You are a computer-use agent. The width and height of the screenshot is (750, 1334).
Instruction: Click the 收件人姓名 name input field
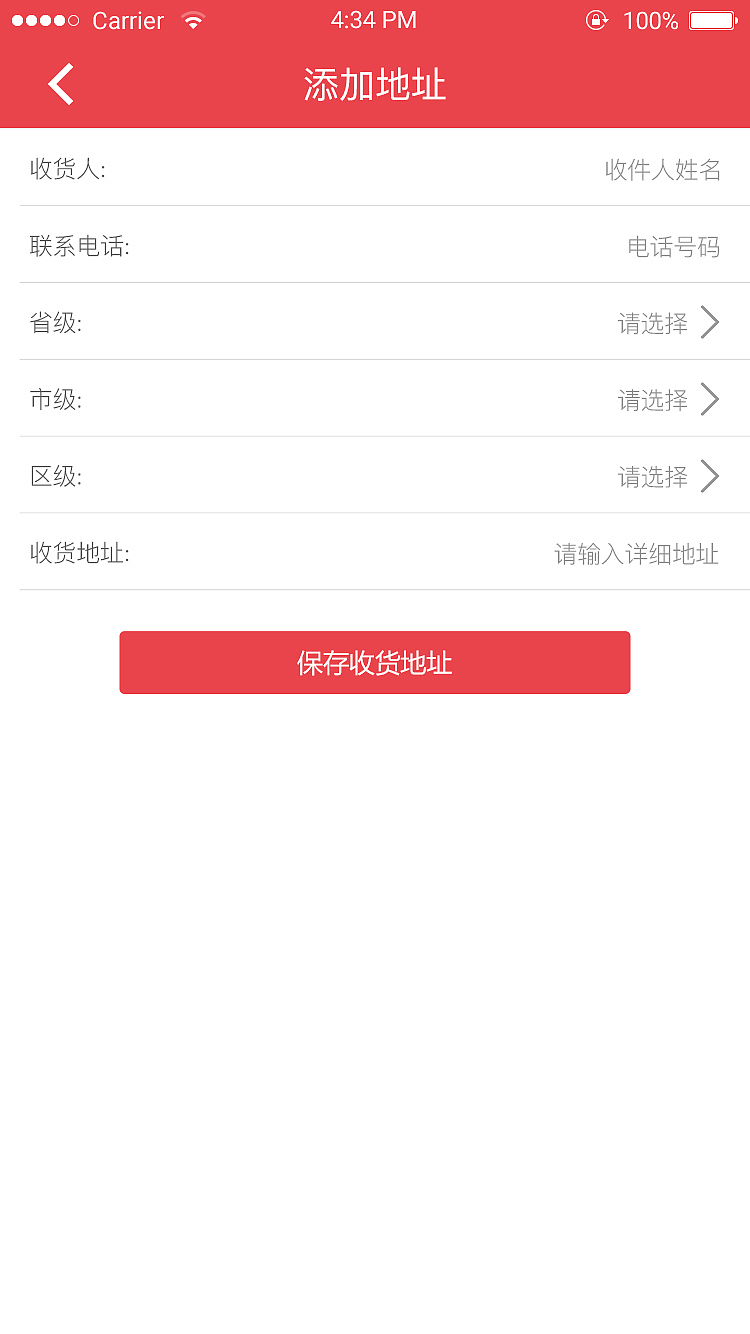tap(663, 169)
